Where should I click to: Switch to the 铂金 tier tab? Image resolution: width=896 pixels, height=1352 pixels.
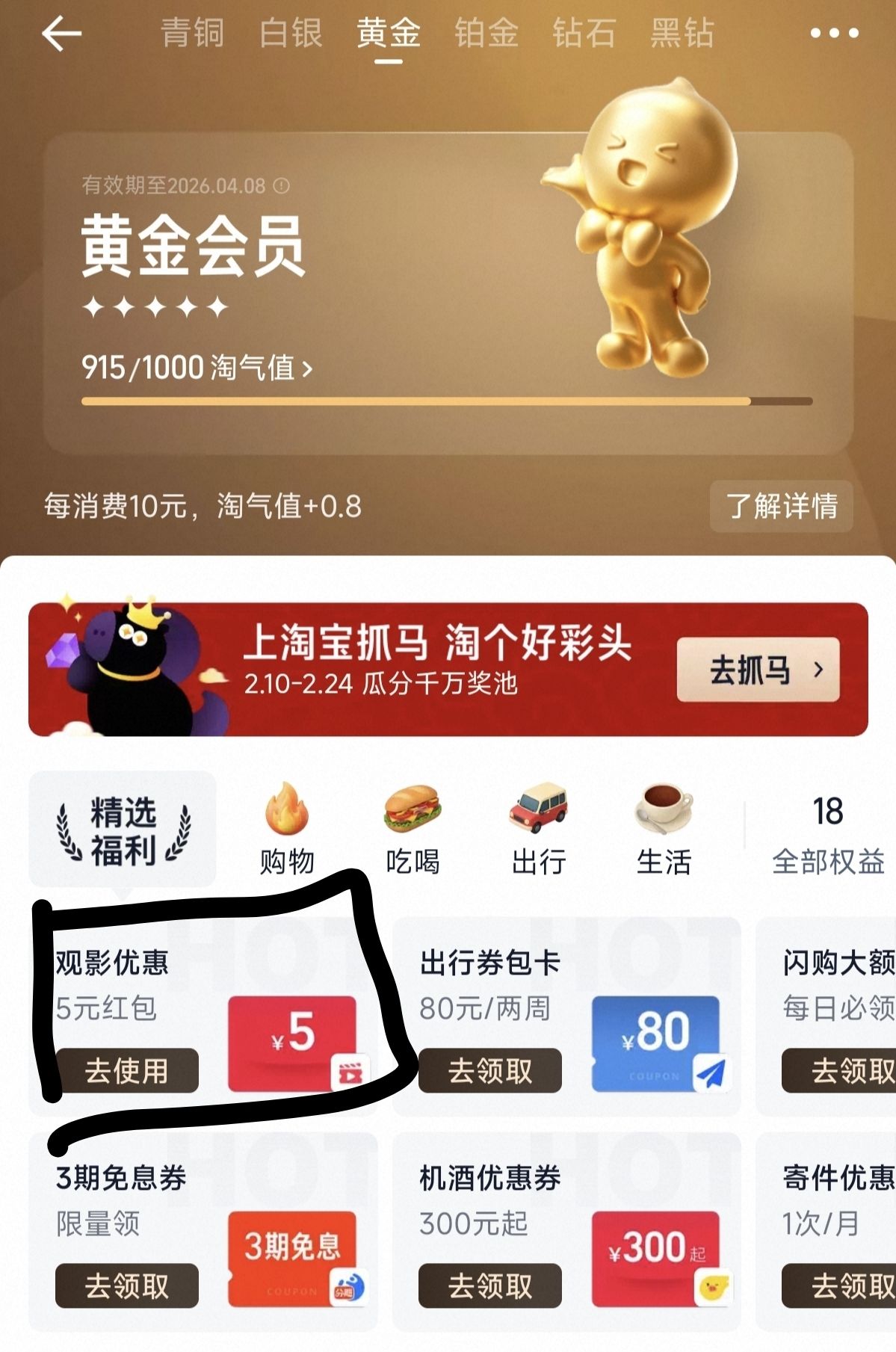click(x=486, y=34)
